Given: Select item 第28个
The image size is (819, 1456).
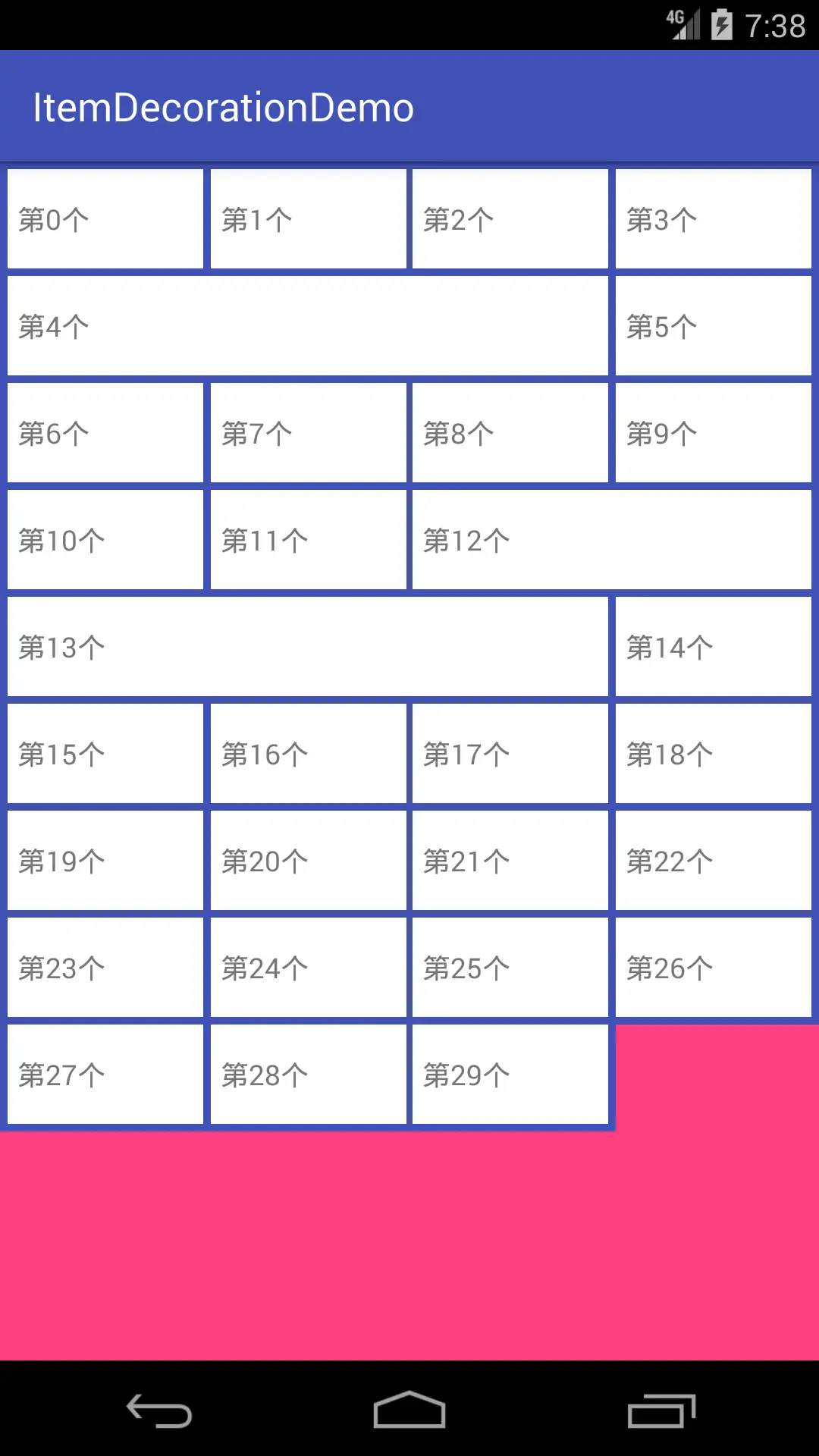Looking at the screenshot, I should 308,1075.
